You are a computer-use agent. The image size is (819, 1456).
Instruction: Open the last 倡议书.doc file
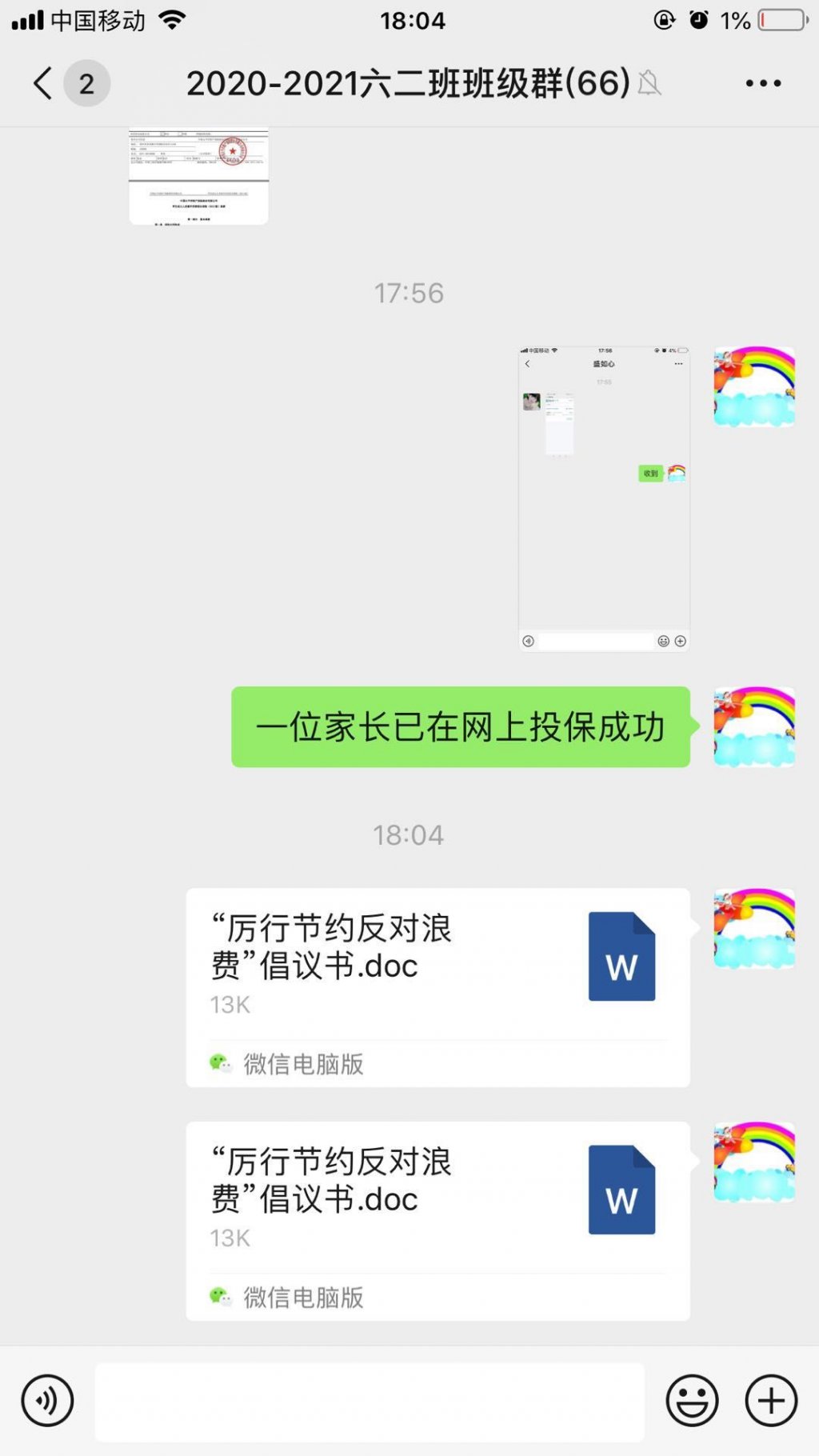click(437, 1220)
